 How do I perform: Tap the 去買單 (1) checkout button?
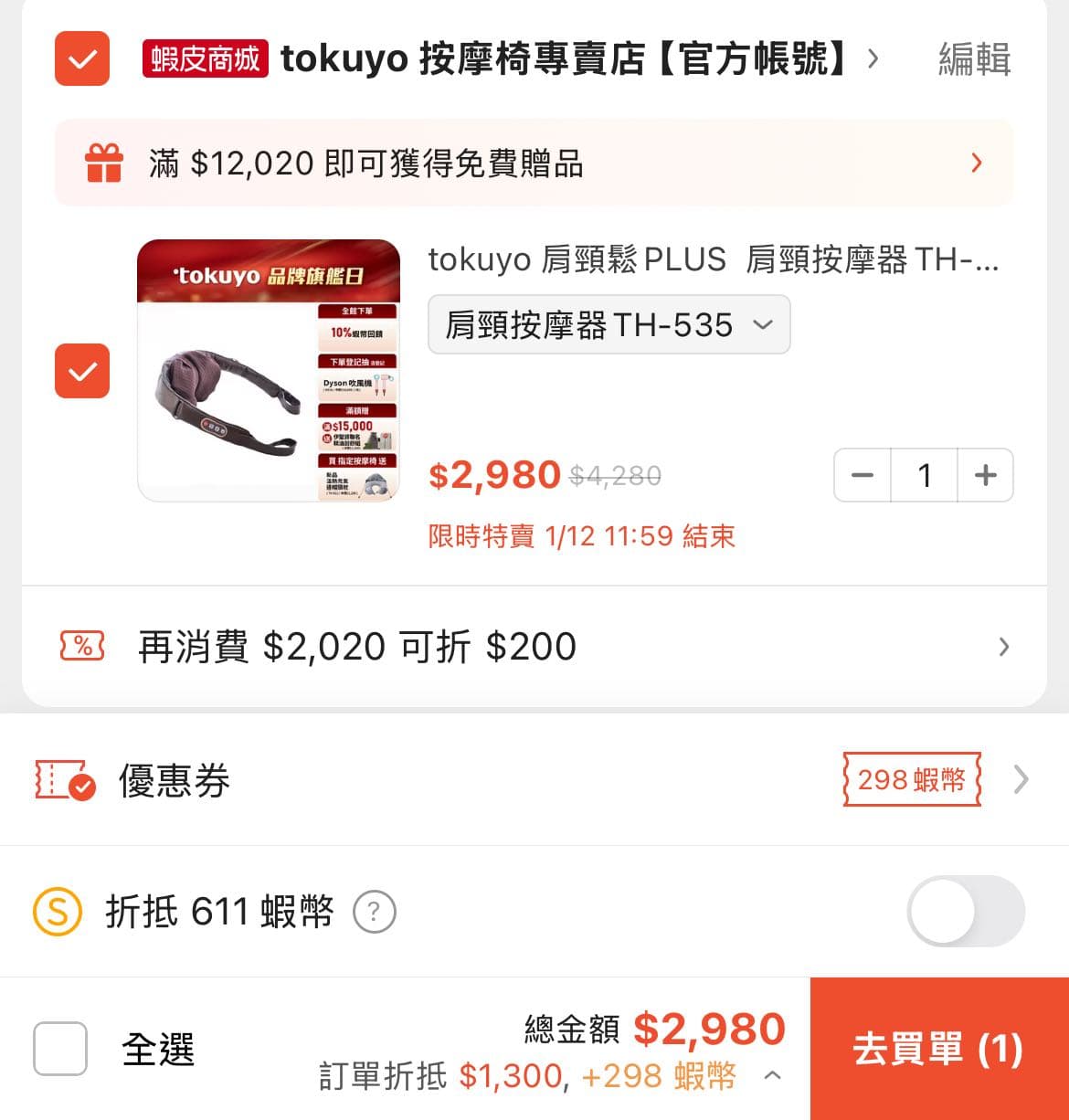[938, 1051]
